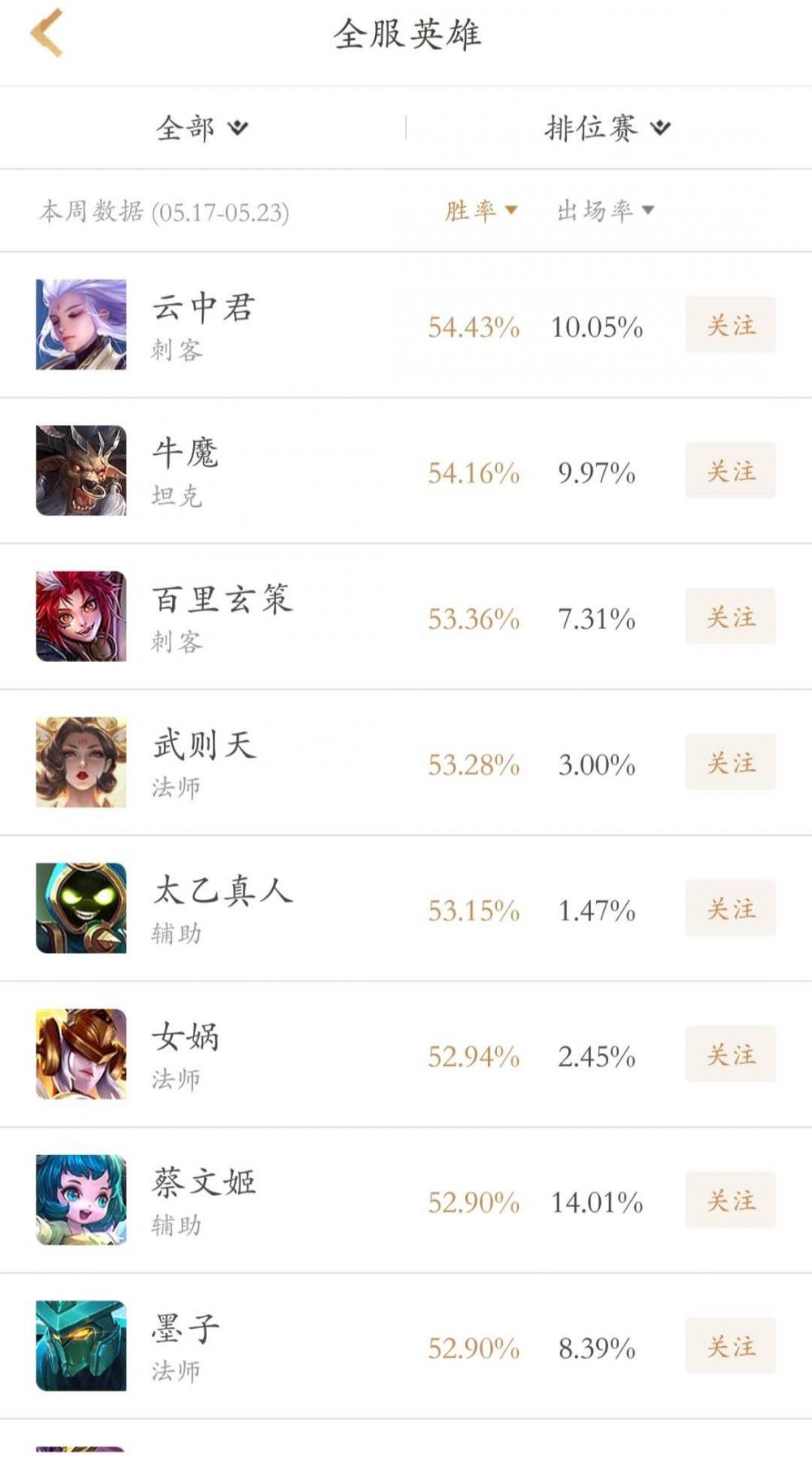Follow 云中君 with the 关注 button
The height and width of the screenshot is (1459, 812).
(x=730, y=325)
